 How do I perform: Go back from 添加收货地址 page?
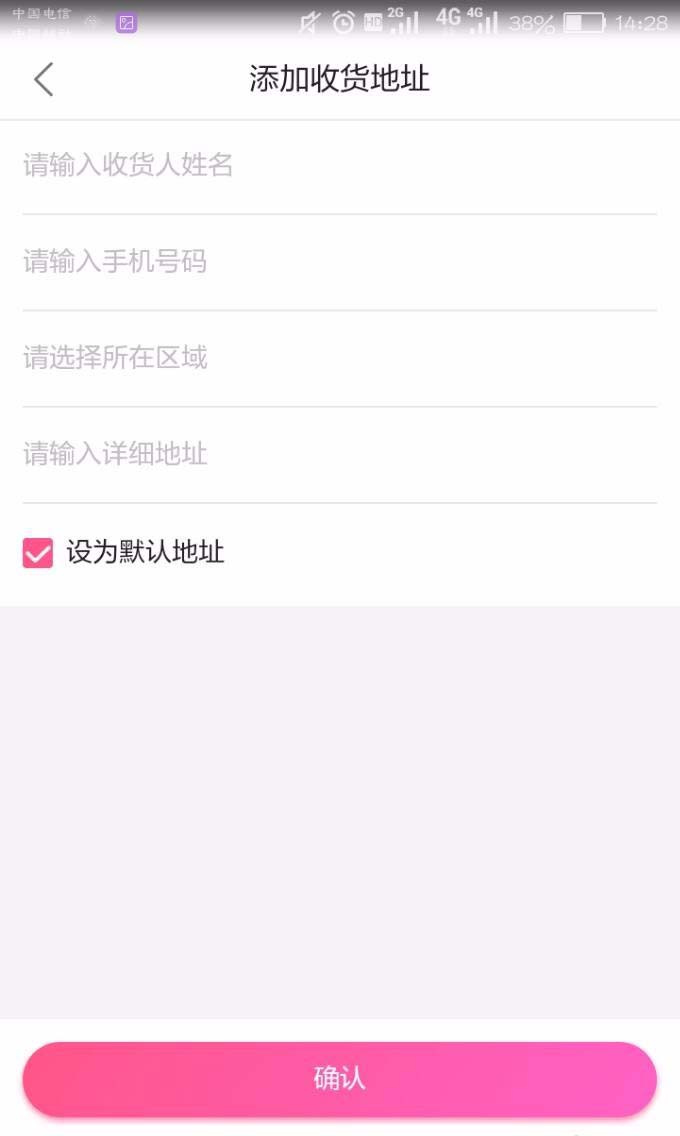pos(43,79)
